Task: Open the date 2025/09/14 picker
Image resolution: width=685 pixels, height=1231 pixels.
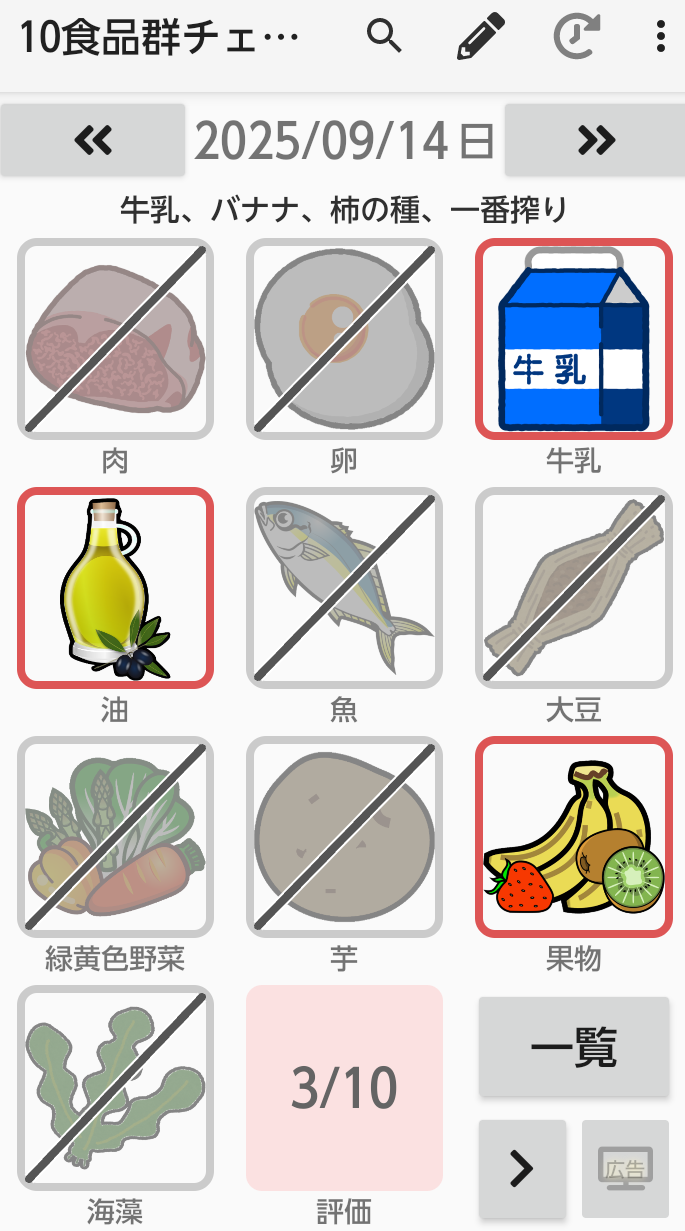Action: (x=344, y=141)
